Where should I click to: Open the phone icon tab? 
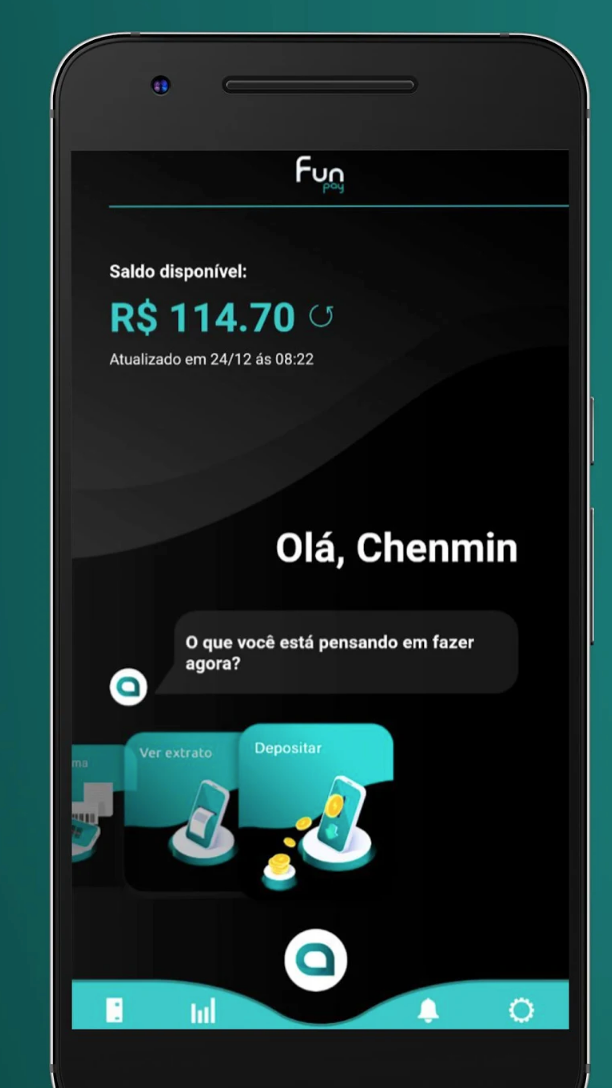[115, 1011]
